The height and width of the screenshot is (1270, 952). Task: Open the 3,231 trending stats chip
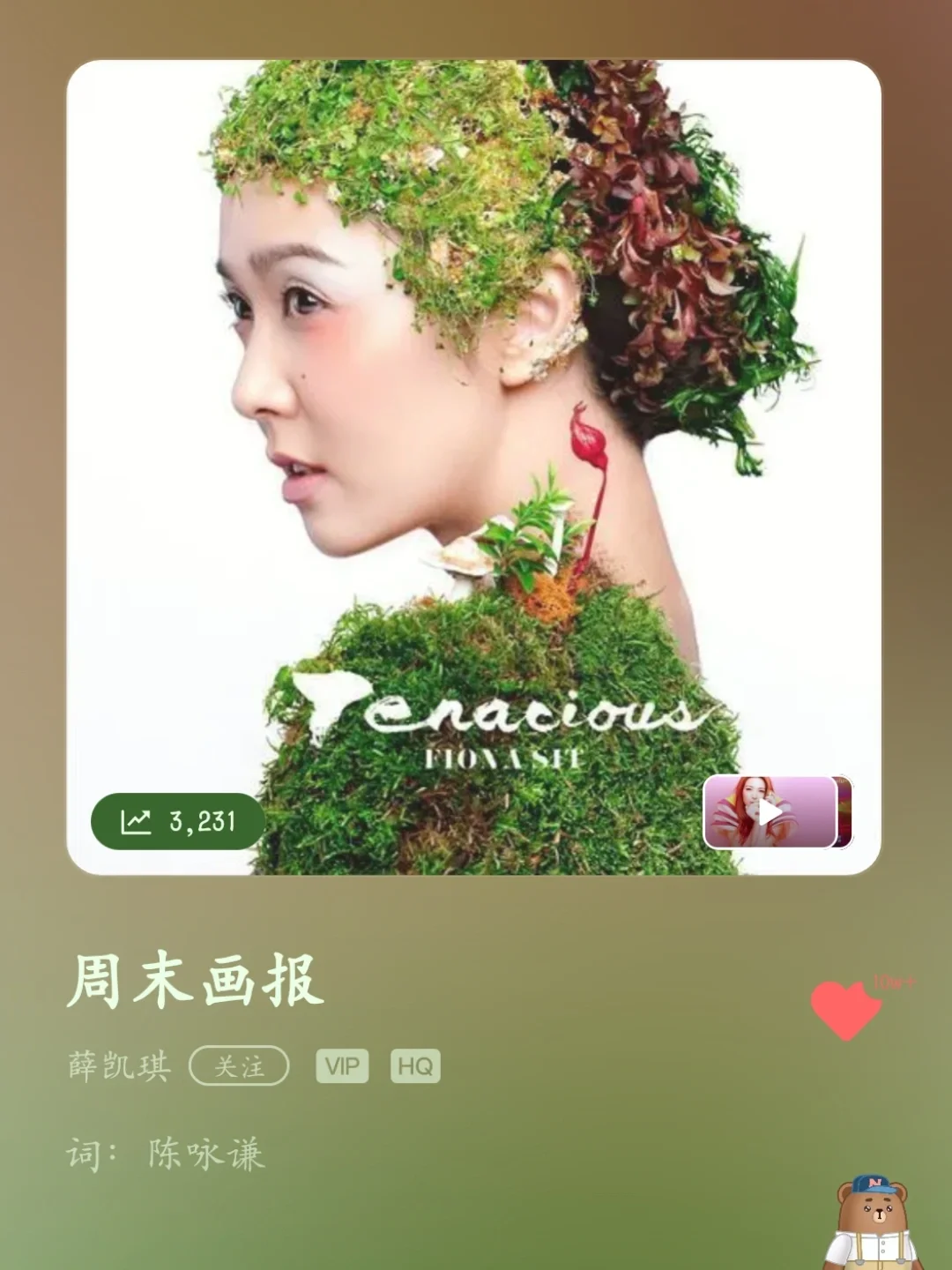(177, 821)
